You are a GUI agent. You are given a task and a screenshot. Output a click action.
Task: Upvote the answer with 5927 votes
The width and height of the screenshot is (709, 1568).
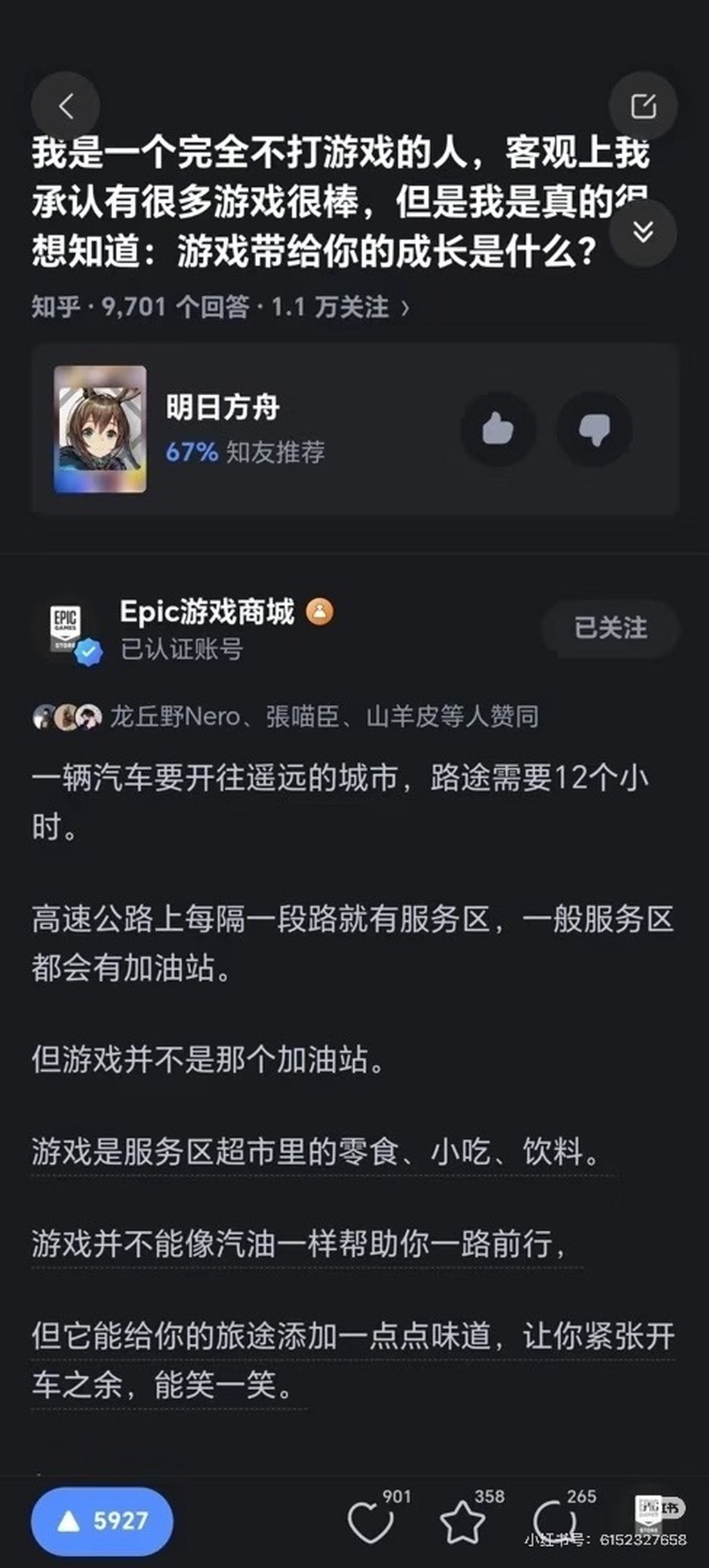(x=102, y=1520)
